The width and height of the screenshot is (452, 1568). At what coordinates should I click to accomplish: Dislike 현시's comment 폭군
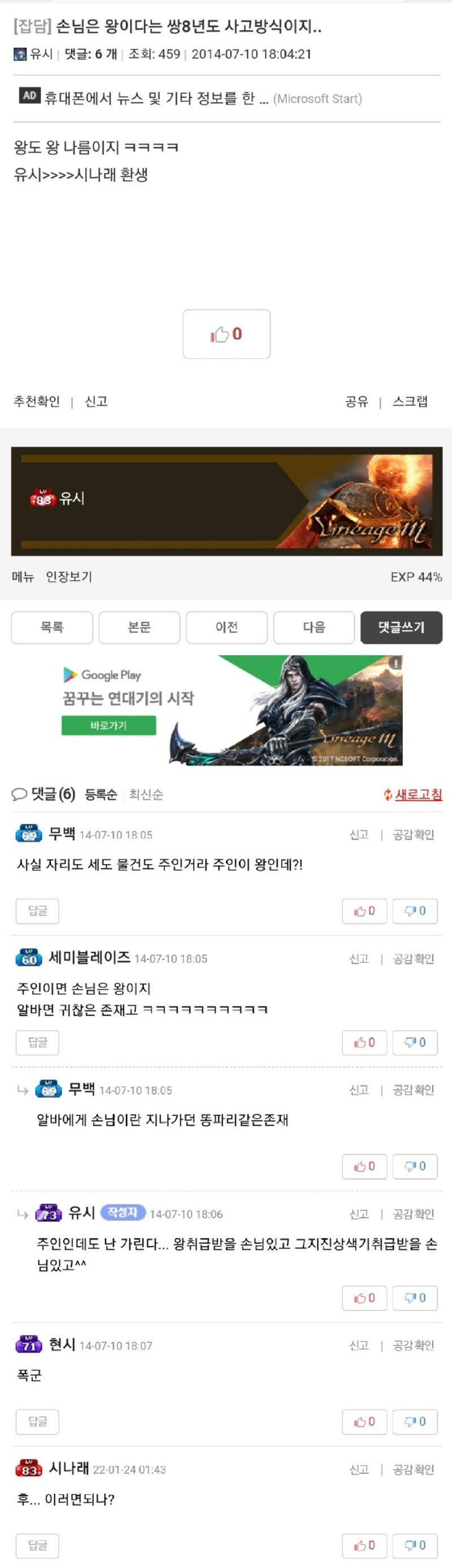[x=415, y=1422]
